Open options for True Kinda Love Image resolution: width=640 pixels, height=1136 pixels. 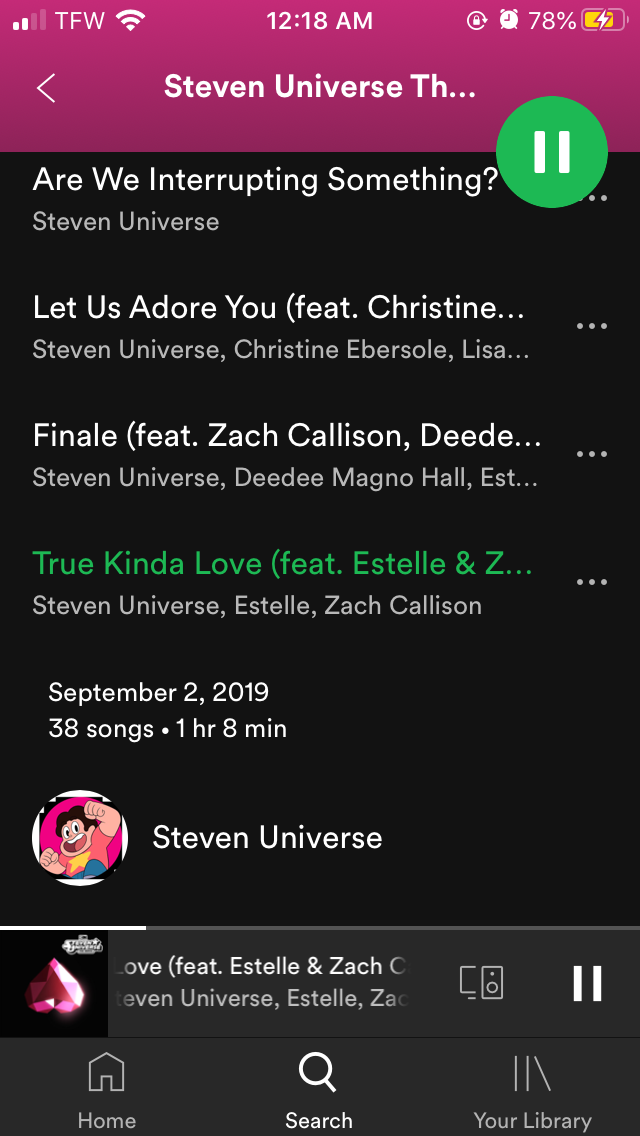(x=591, y=582)
